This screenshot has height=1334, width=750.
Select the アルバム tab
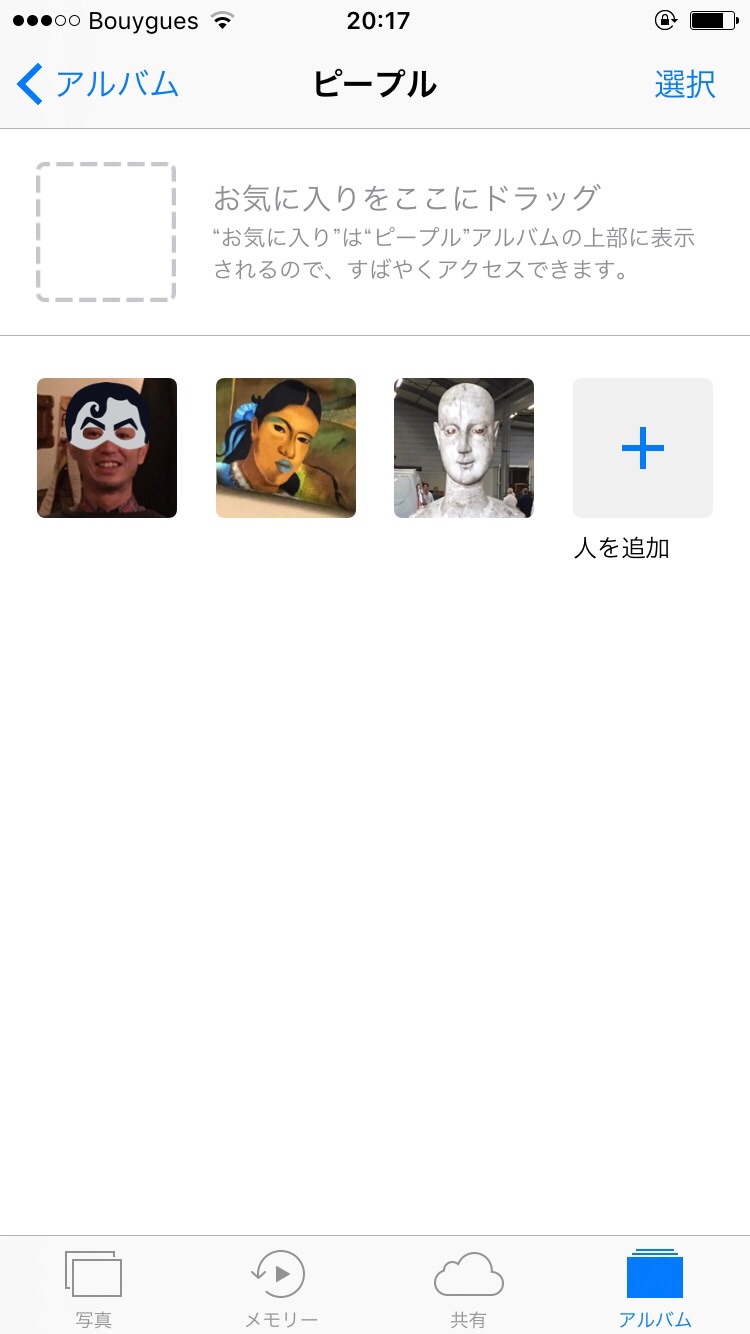coord(655,1288)
